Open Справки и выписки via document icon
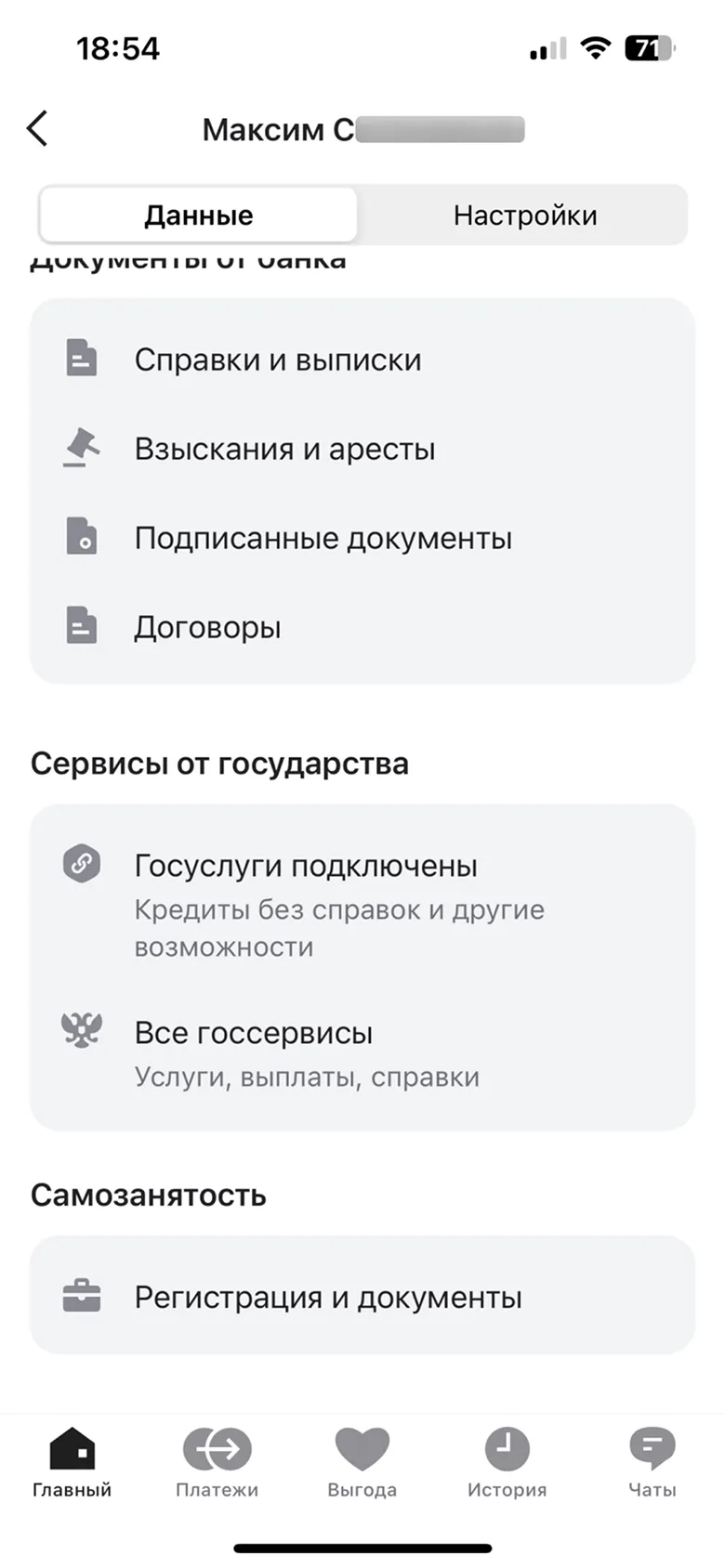Image resolution: width=725 pixels, height=1568 pixels. point(82,359)
